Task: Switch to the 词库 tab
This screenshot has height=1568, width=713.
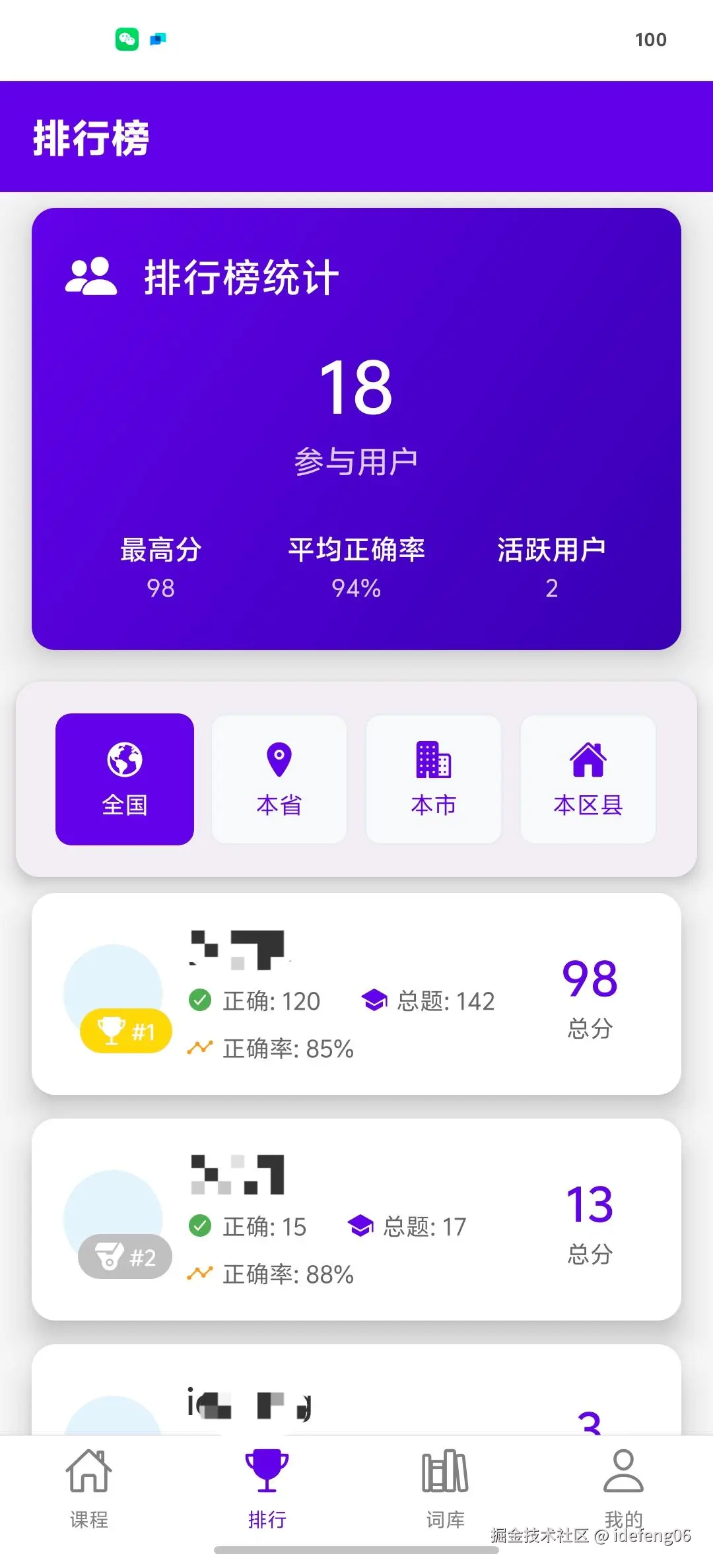Action: coord(445,1485)
